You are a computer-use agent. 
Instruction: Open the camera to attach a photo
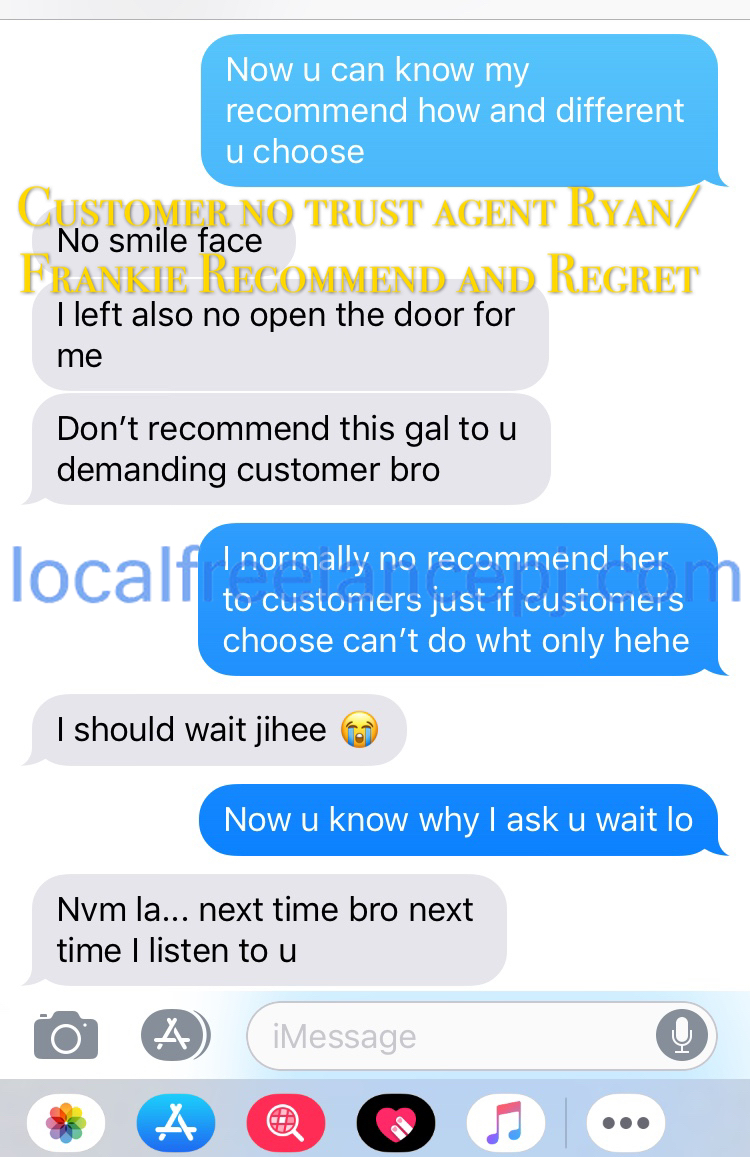tap(66, 1036)
